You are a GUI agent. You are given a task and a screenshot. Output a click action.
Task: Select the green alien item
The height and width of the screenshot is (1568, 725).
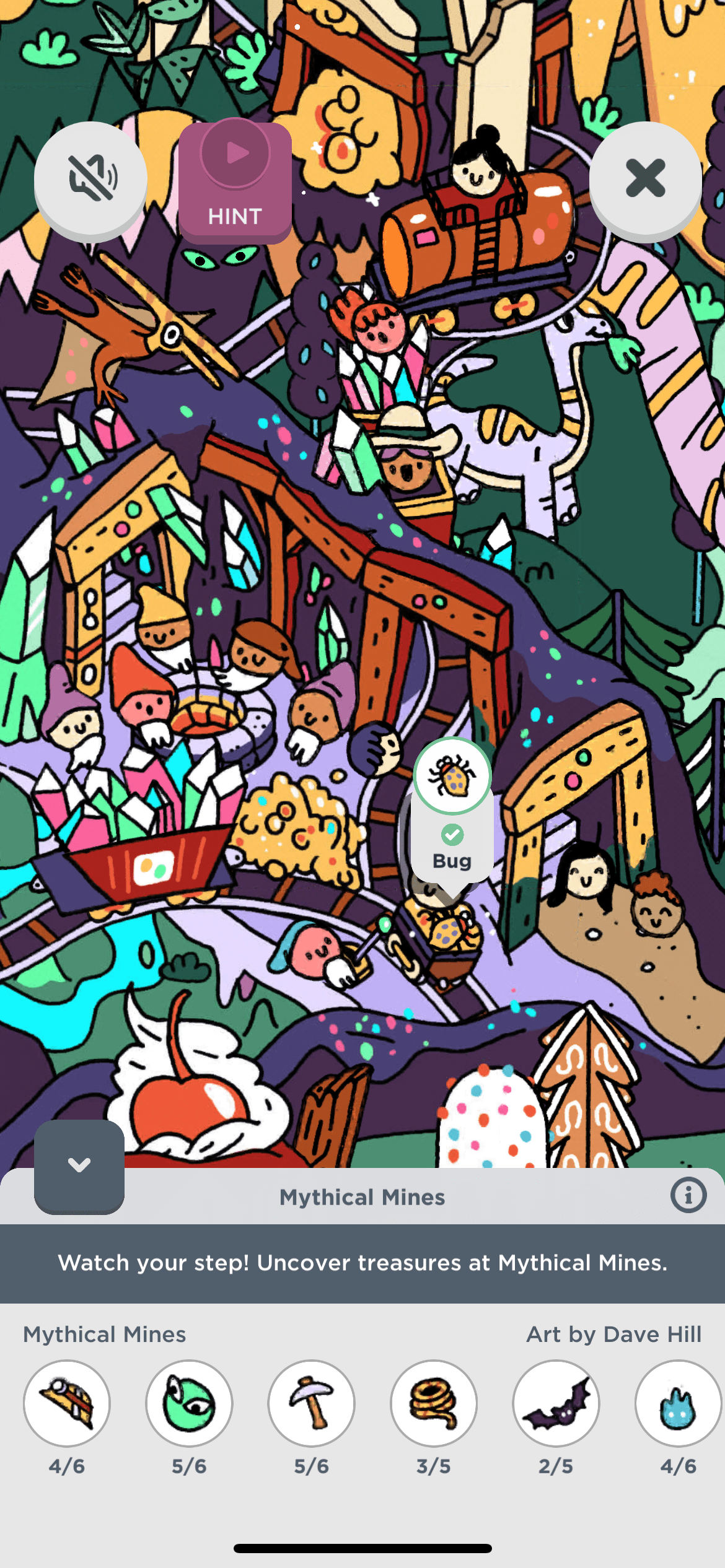point(189,1403)
